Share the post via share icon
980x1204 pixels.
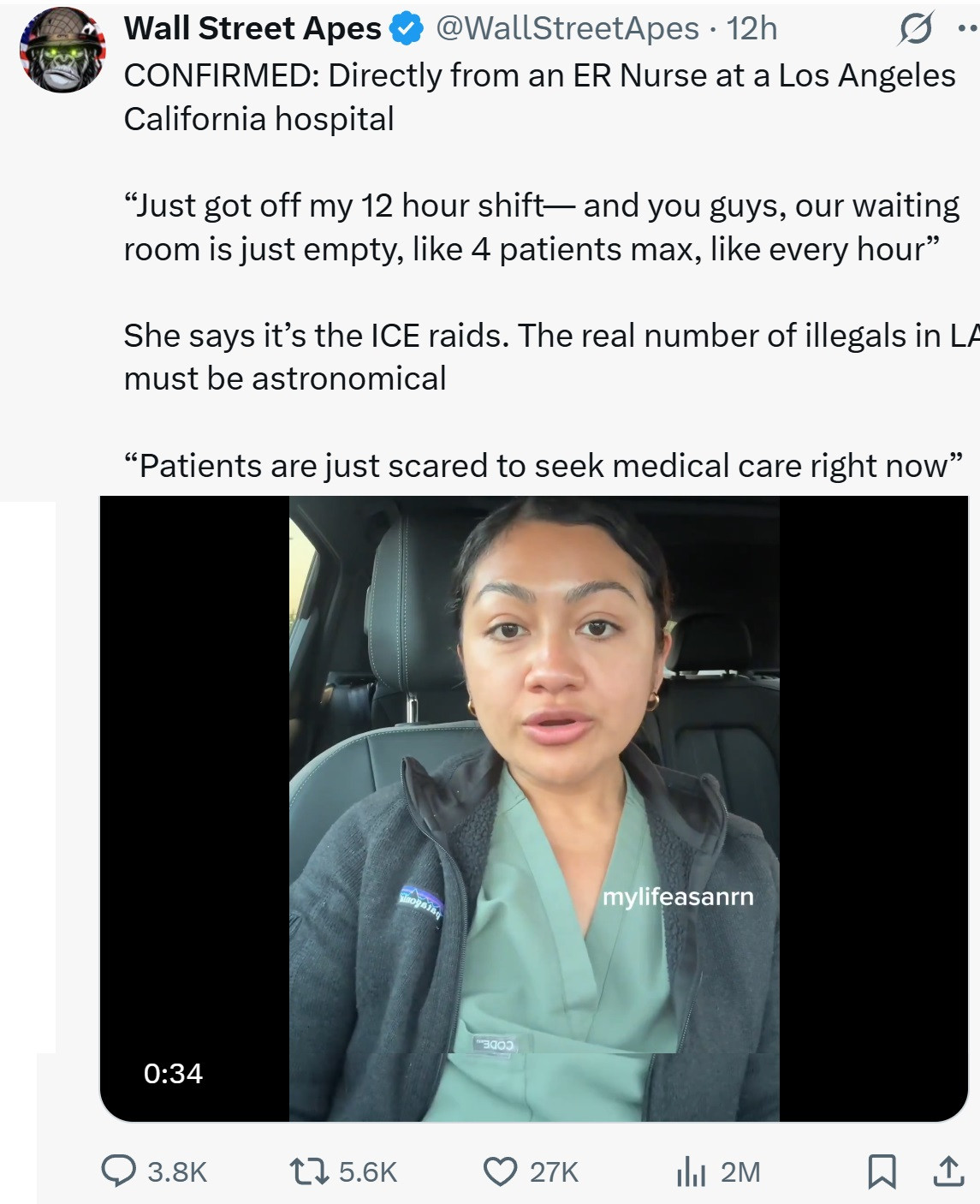pos(947,1171)
